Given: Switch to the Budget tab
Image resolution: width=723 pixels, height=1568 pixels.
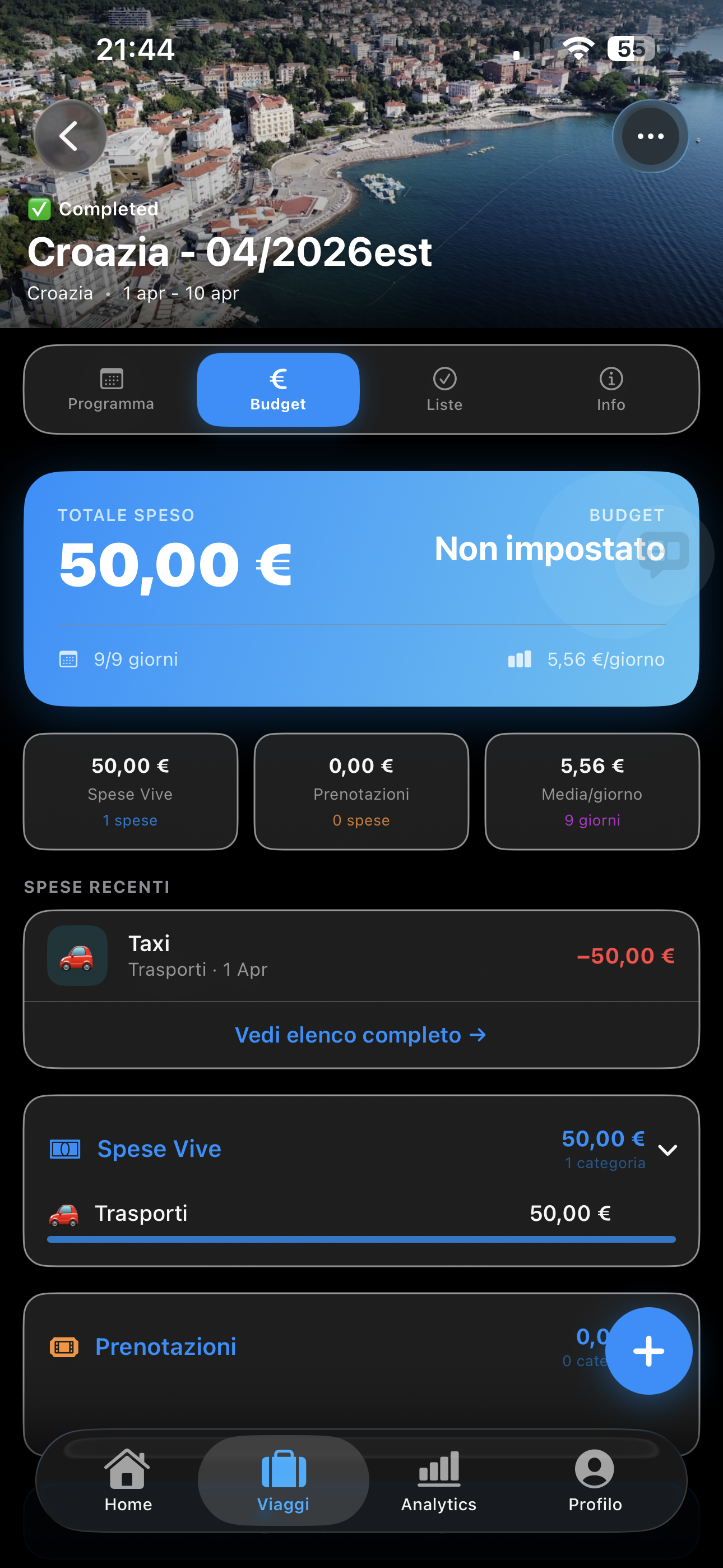Looking at the screenshot, I should click(x=277, y=390).
